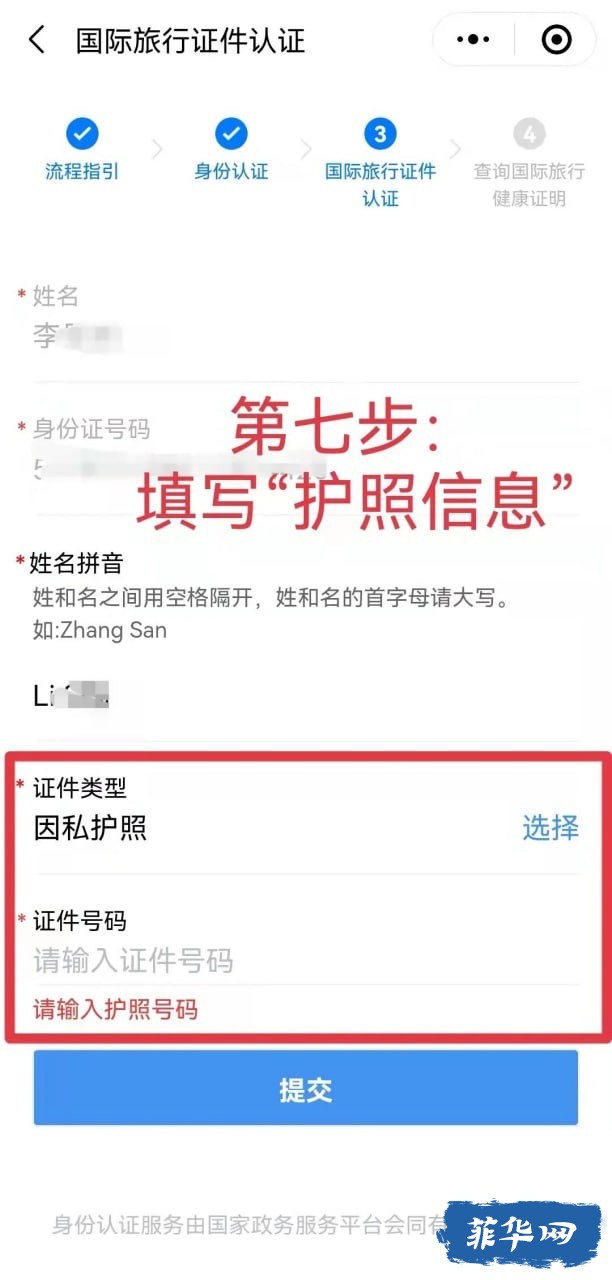Viewport: 612px width, 1280px height.
Task: Close the mini program via the circle icon
Action: pyautogui.click(x=556, y=40)
